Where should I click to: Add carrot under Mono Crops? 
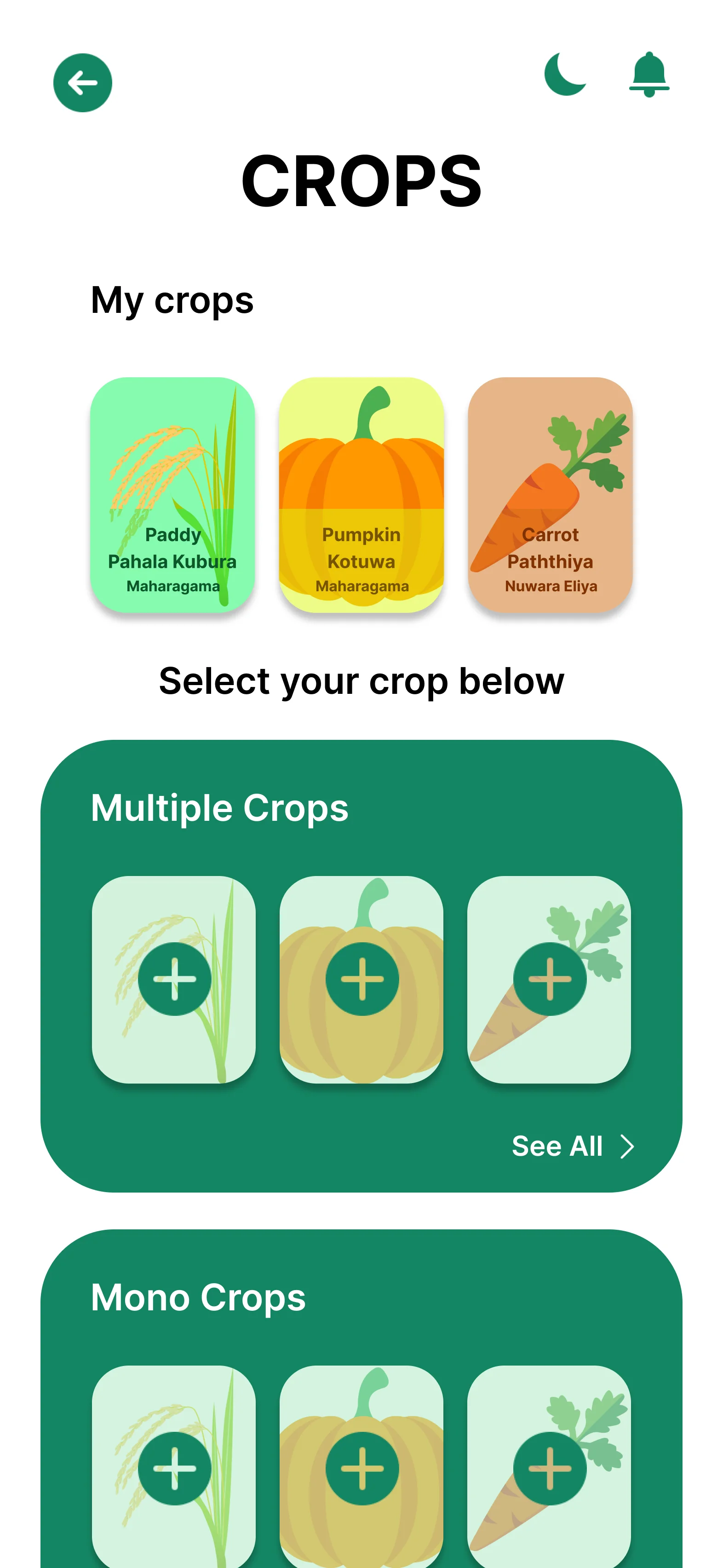[x=550, y=1468]
